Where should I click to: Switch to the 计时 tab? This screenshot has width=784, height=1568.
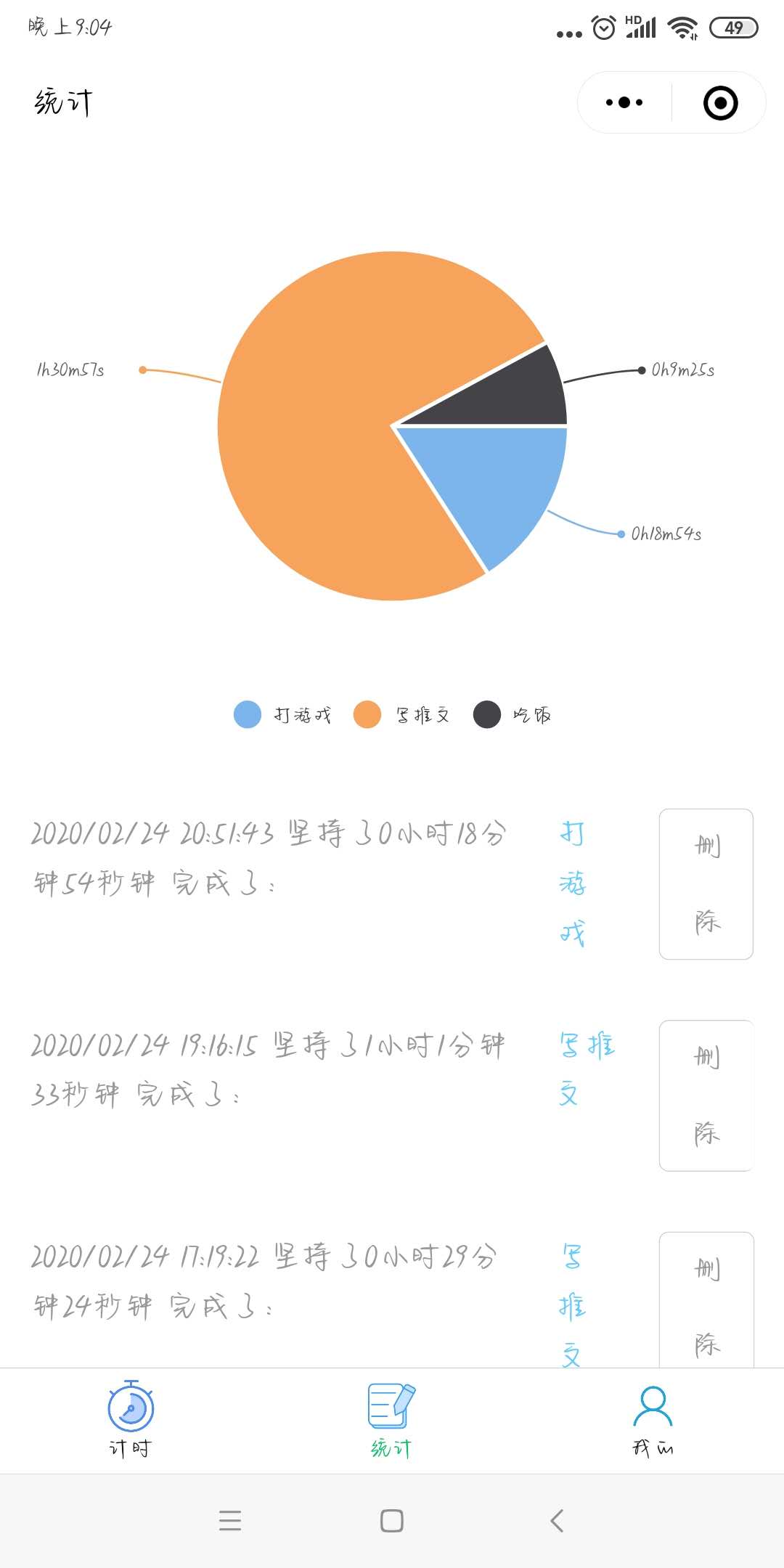[x=131, y=1419]
